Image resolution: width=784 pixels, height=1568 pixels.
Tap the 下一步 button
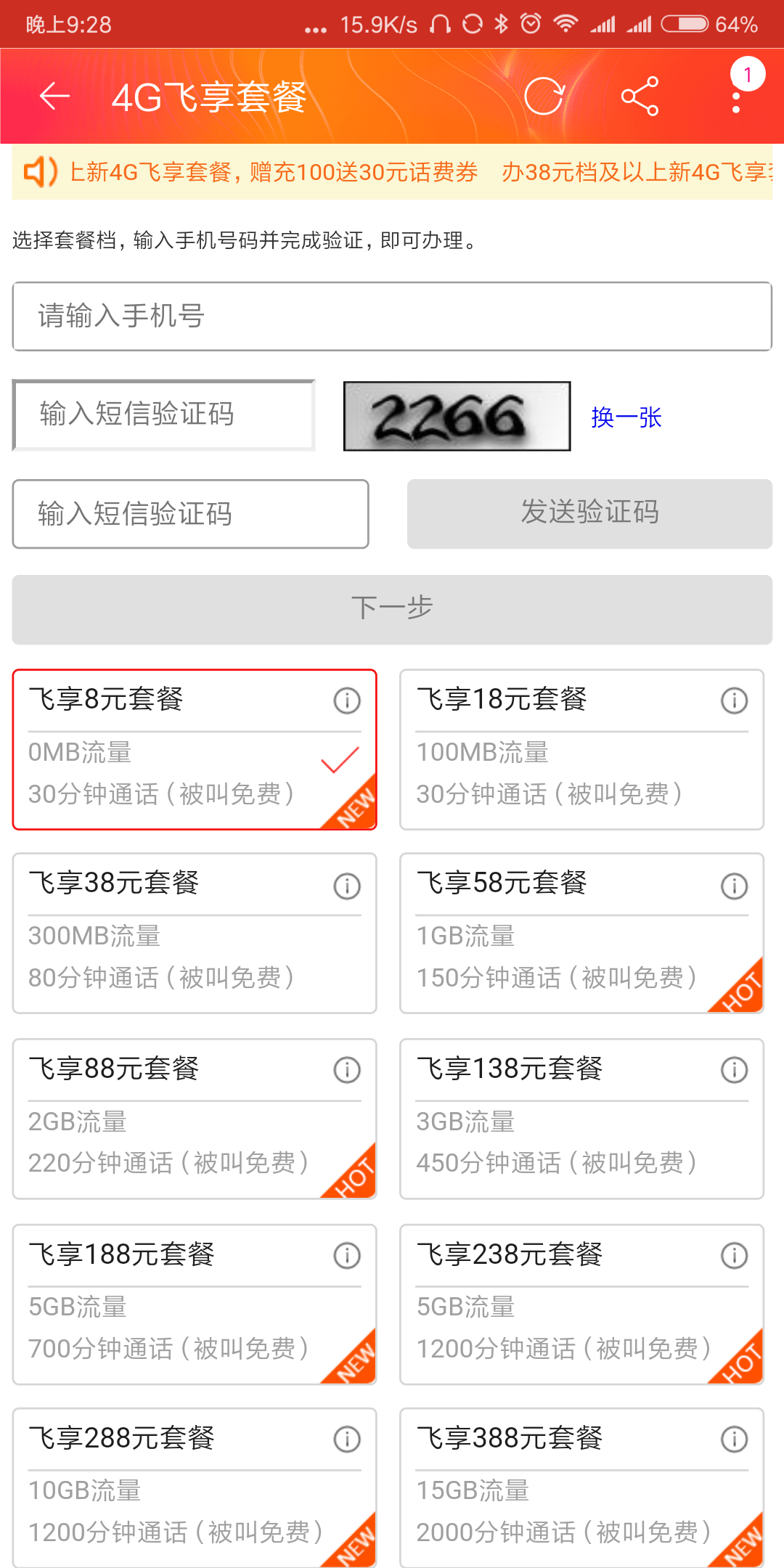392,609
